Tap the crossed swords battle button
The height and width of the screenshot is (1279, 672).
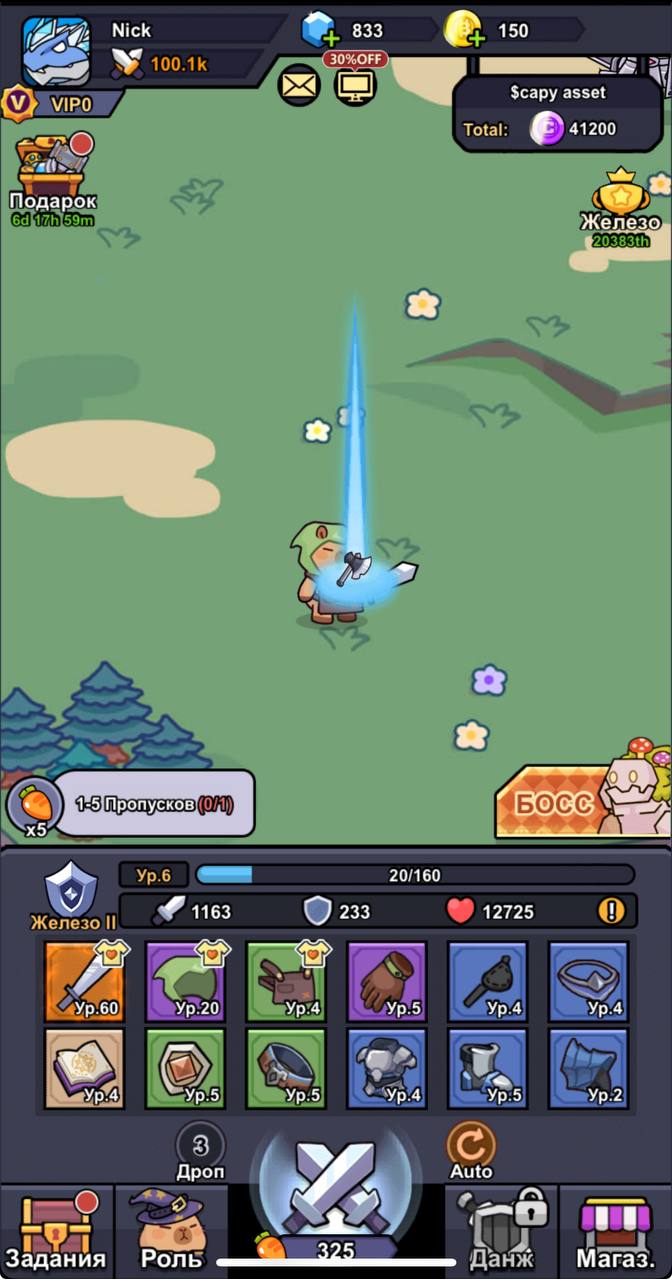[x=336, y=1185]
